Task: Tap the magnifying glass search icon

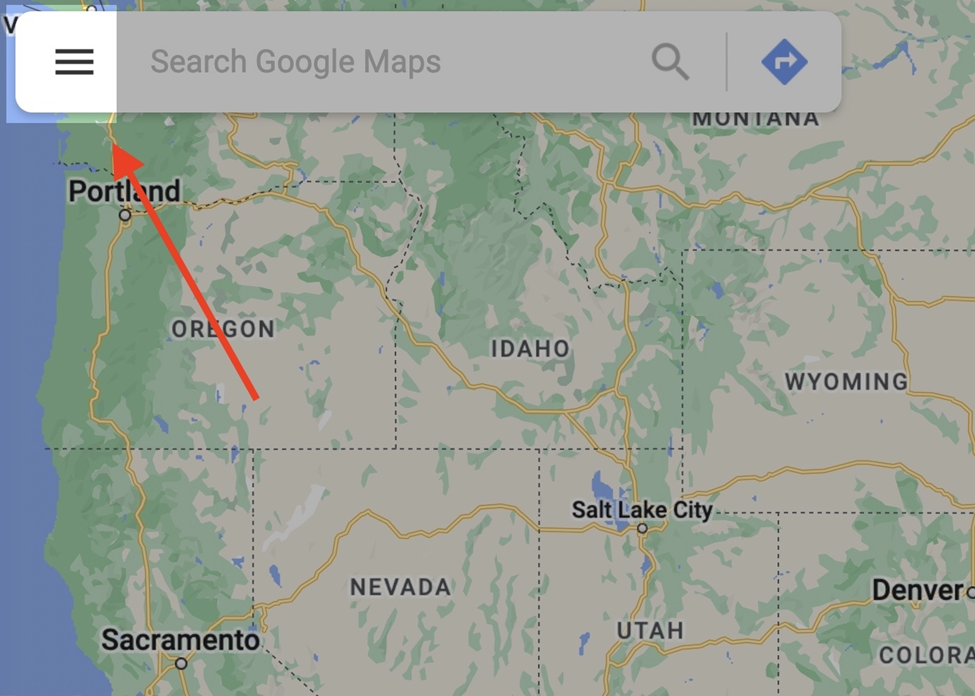Action: tap(670, 62)
